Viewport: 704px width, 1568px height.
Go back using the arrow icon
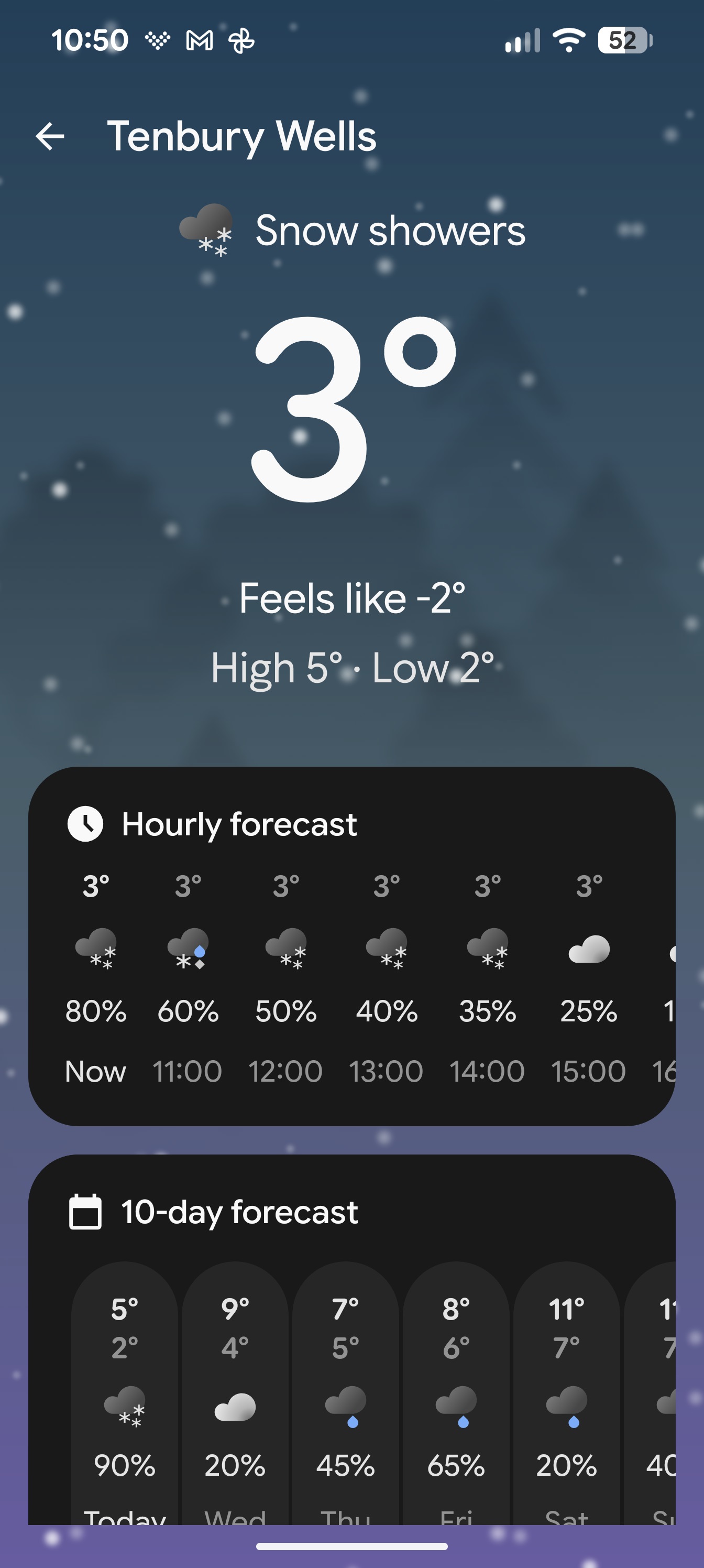coord(50,136)
